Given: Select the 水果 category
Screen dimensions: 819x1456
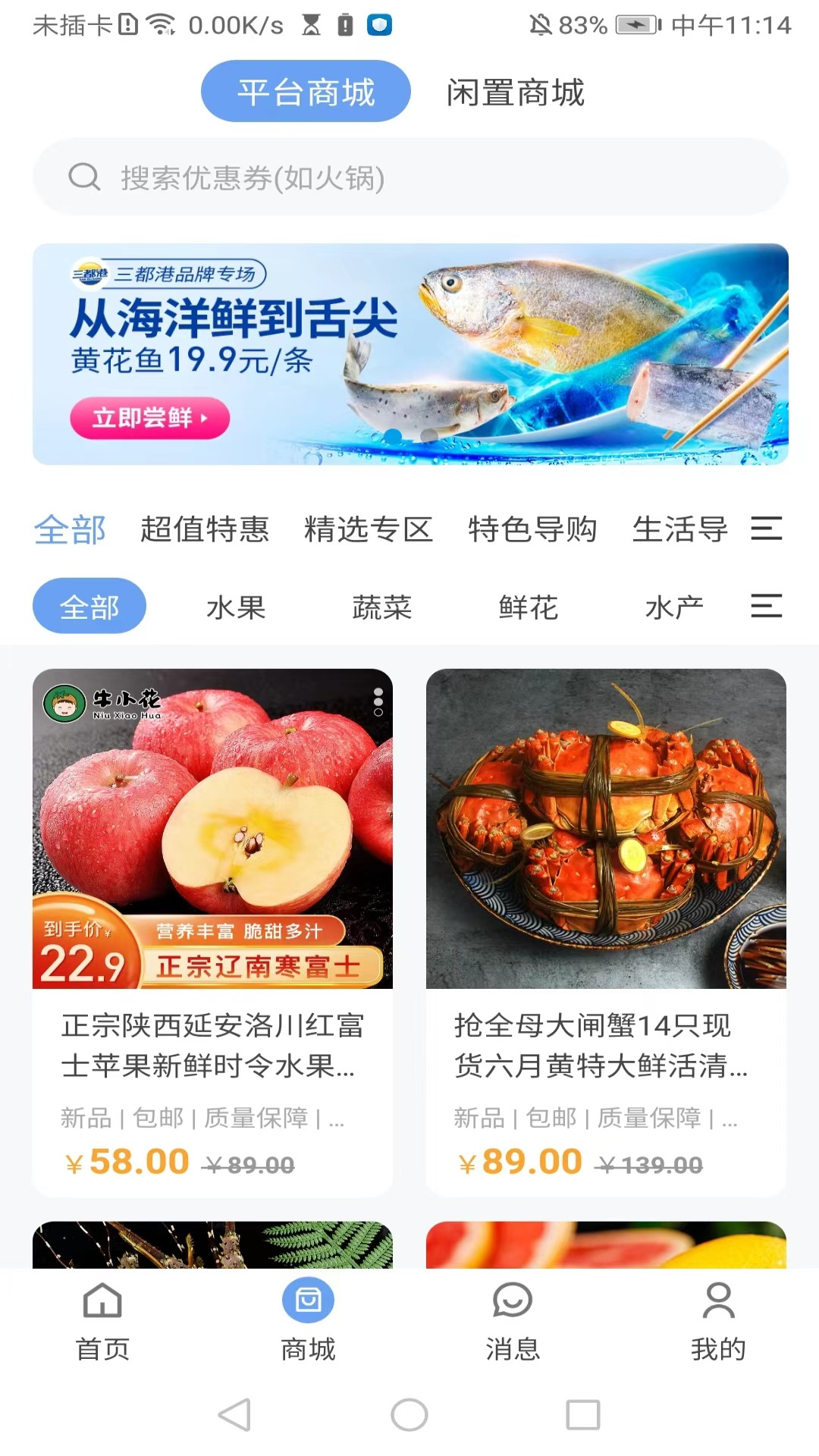Looking at the screenshot, I should tap(236, 607).
